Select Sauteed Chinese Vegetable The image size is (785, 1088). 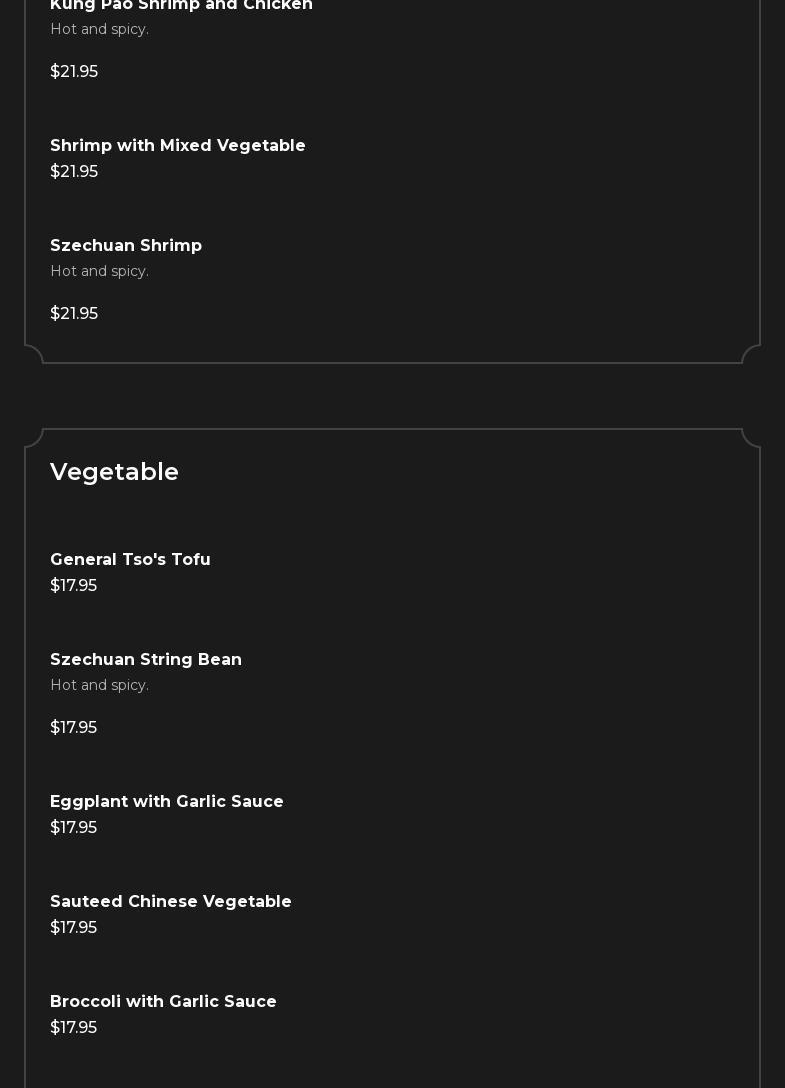point(171,902)
